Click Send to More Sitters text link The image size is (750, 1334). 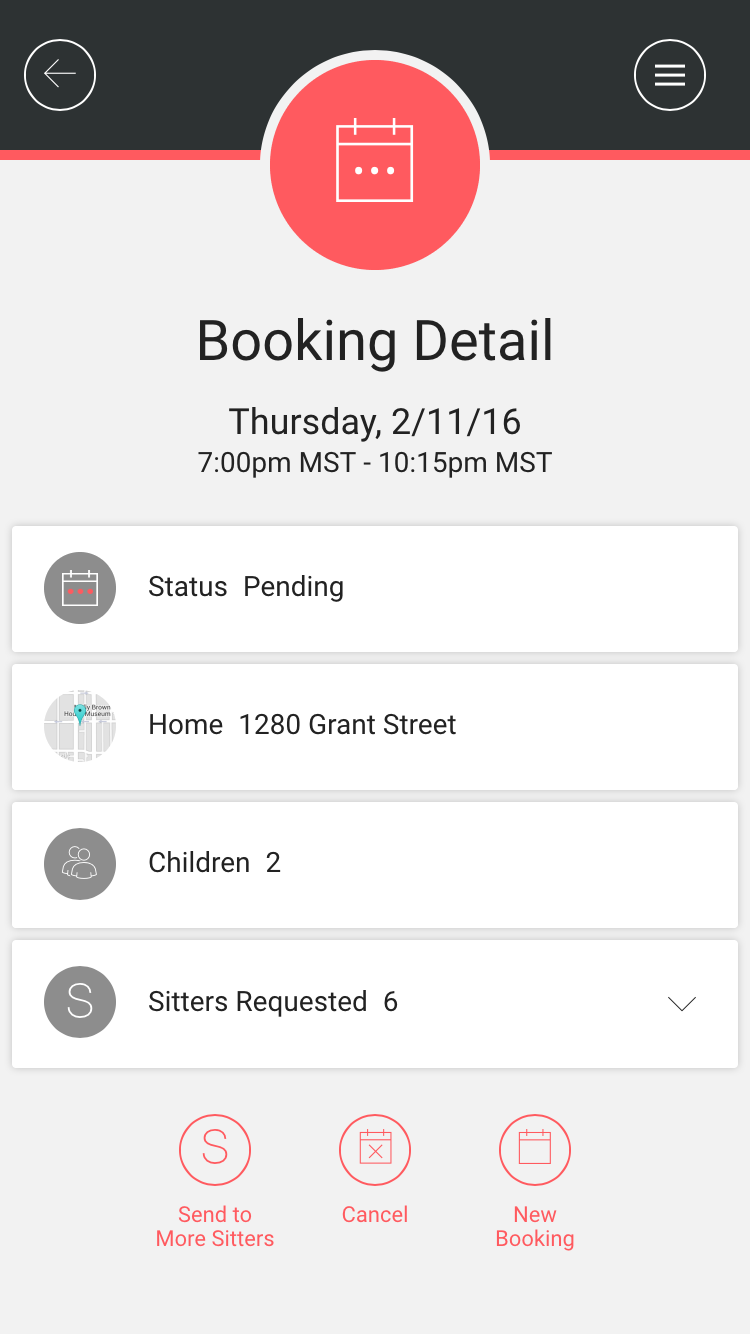(215, 1226)
